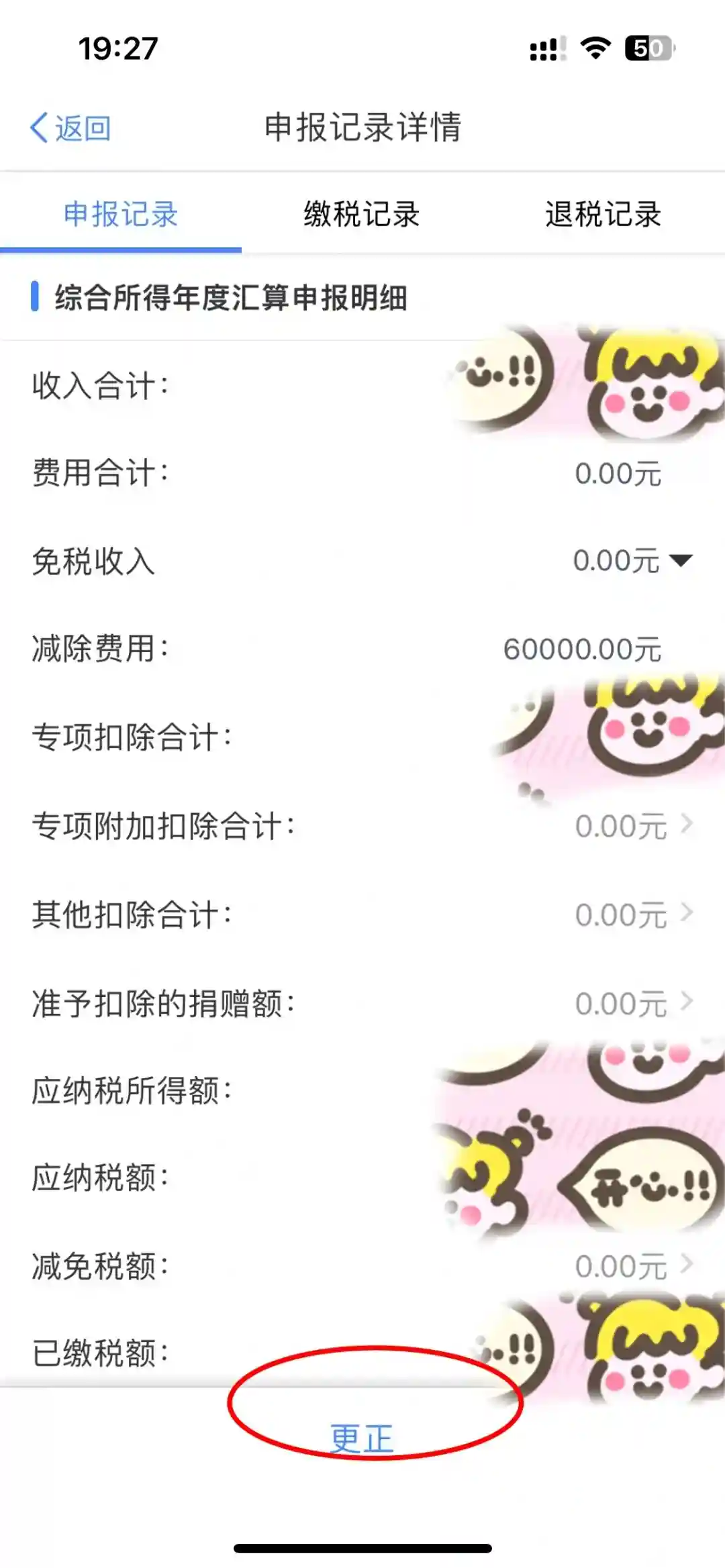The width and height of the screenshot is (725, 1568).
Task: Open 减免税额 details
Action: (x=686, y=1265)
